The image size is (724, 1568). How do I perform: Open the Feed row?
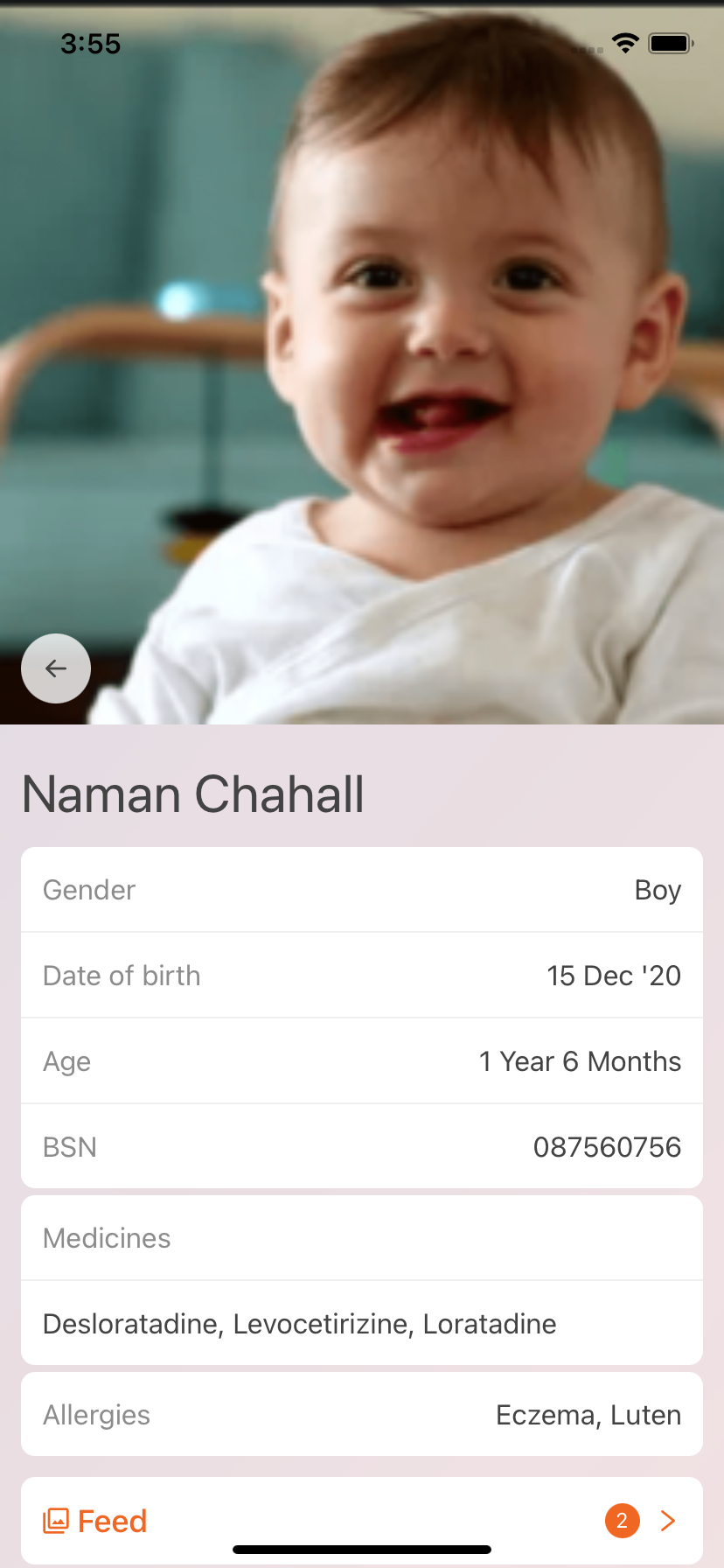[360, 1521]
